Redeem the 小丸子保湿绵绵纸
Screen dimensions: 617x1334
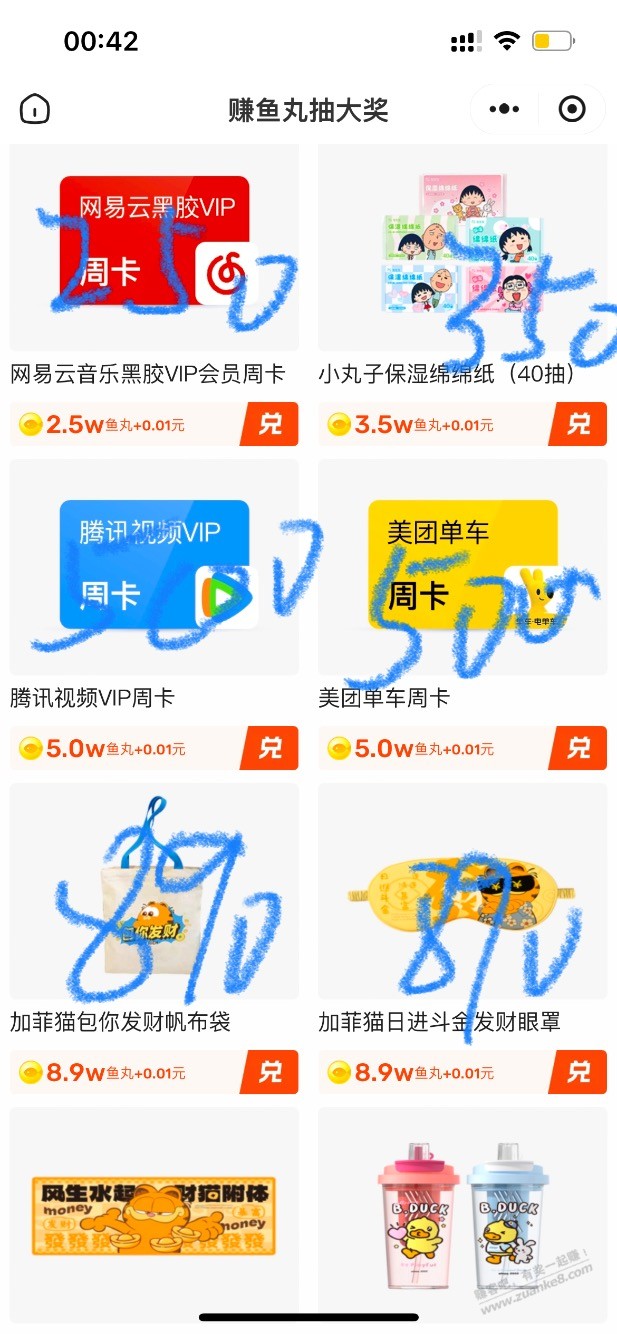pos(577,424)
